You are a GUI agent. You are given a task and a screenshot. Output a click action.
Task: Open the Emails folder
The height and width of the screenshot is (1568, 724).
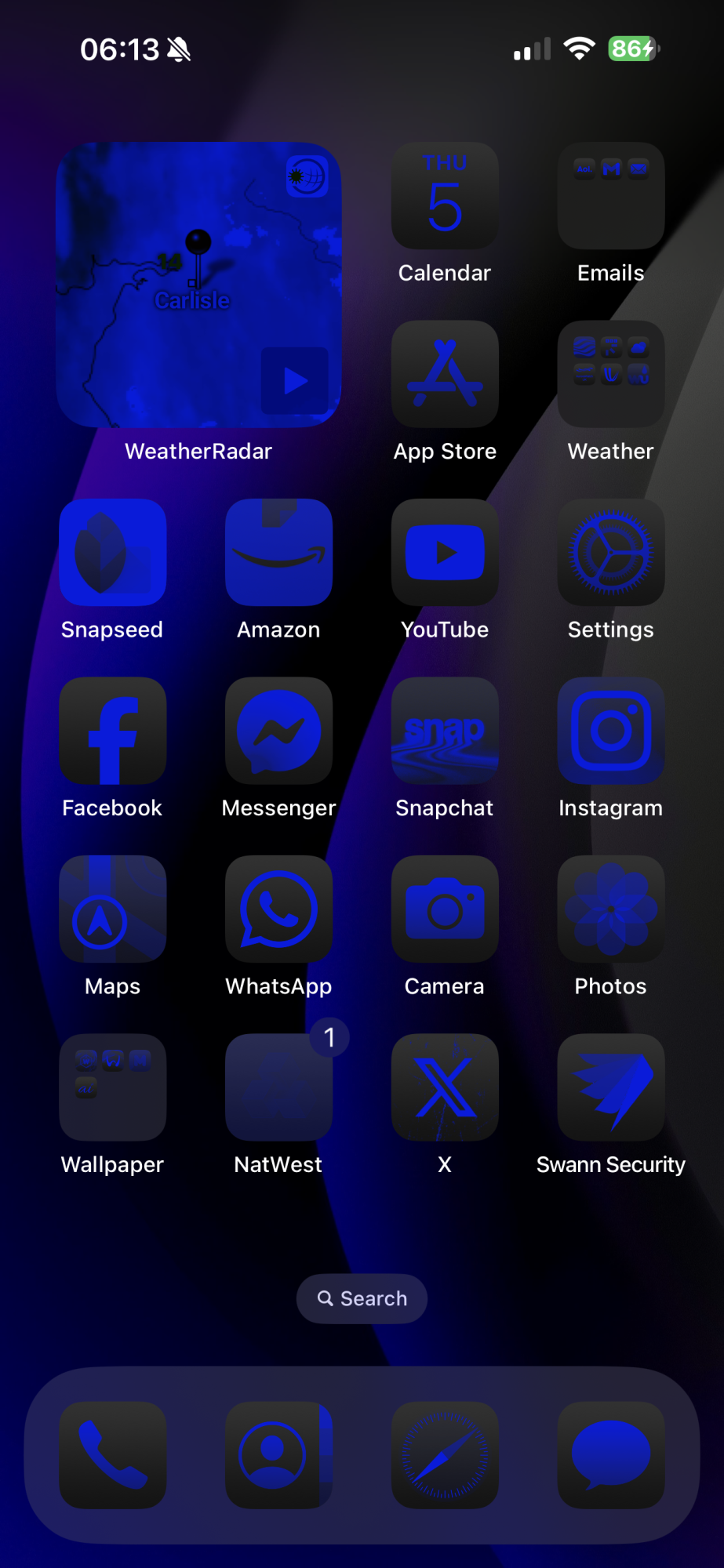pos(611,196)
